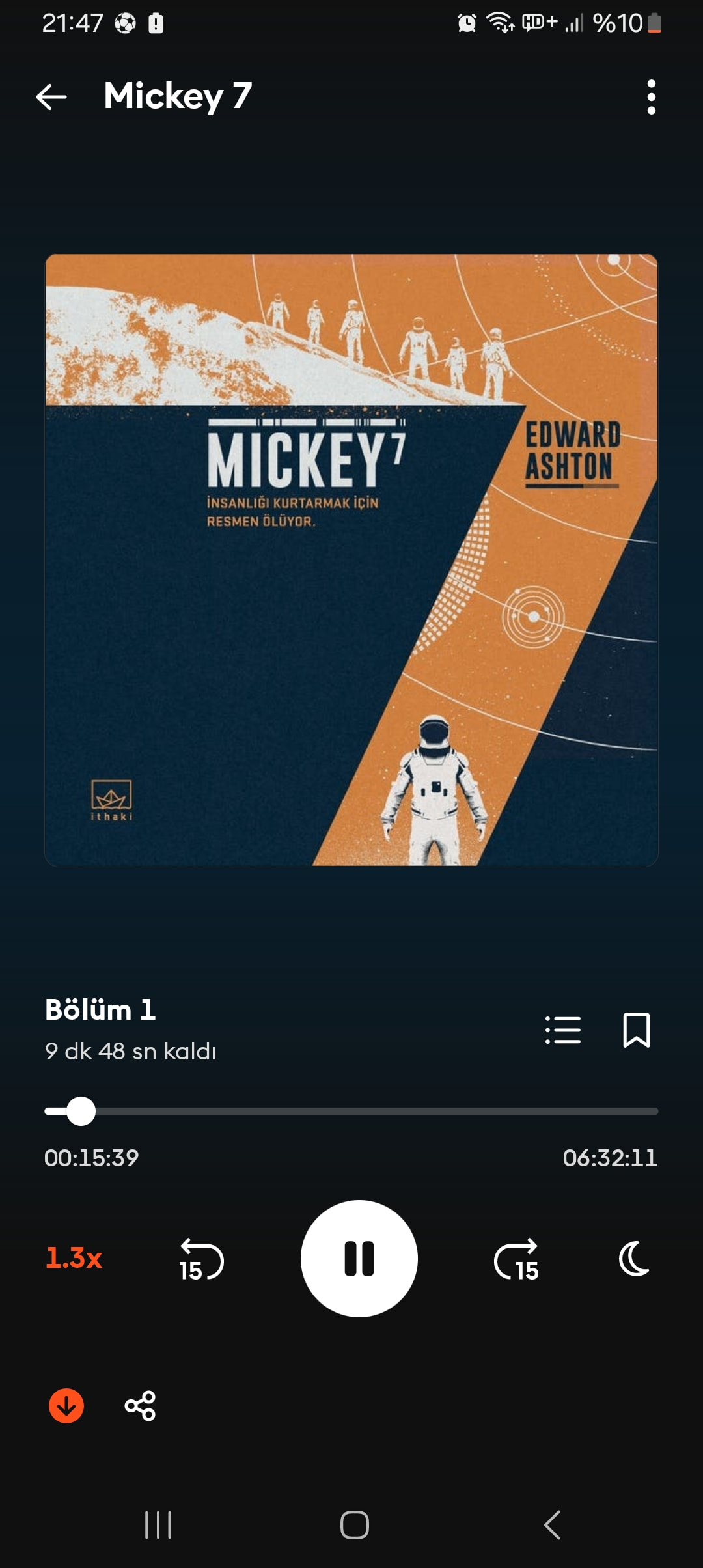Open the chapter list icon

[563, 1030]
